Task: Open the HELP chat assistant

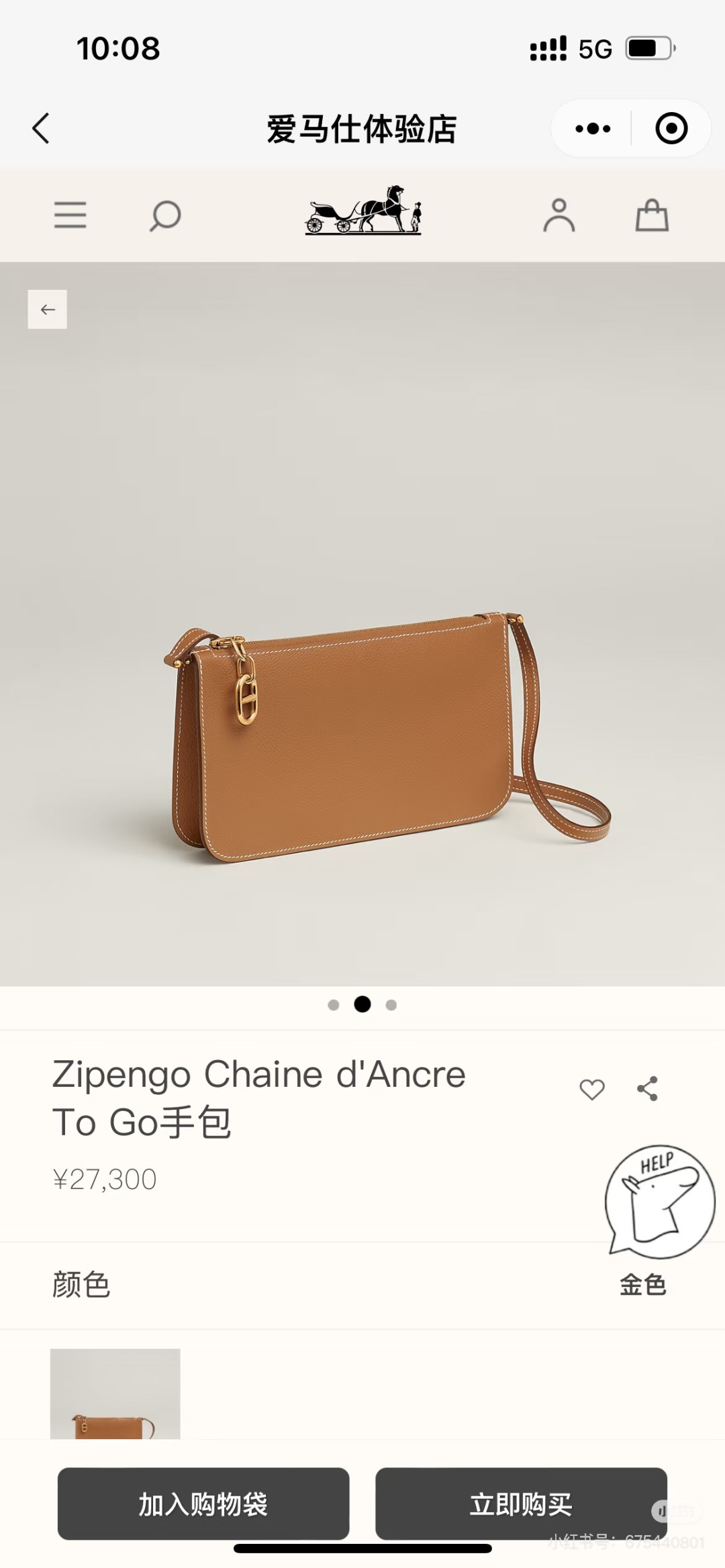Action: pos(659,1200)
